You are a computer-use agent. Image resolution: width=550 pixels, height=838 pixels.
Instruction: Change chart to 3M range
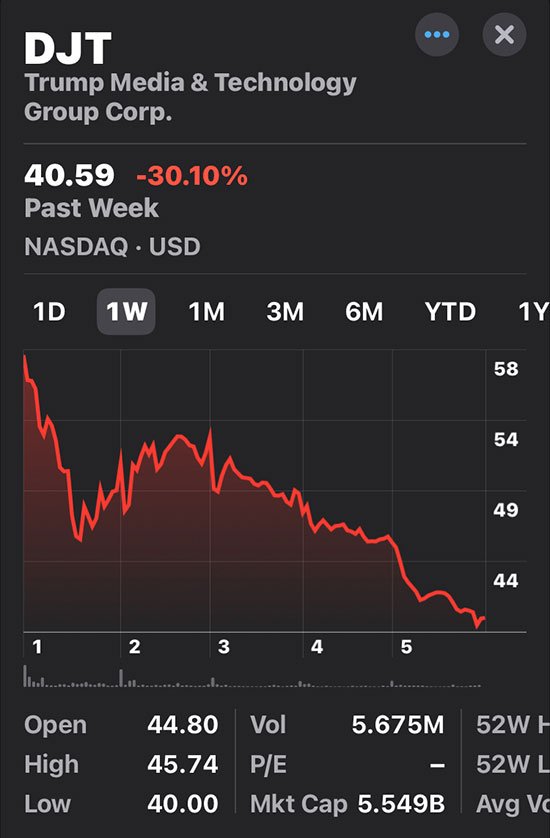tap(285, 312)
